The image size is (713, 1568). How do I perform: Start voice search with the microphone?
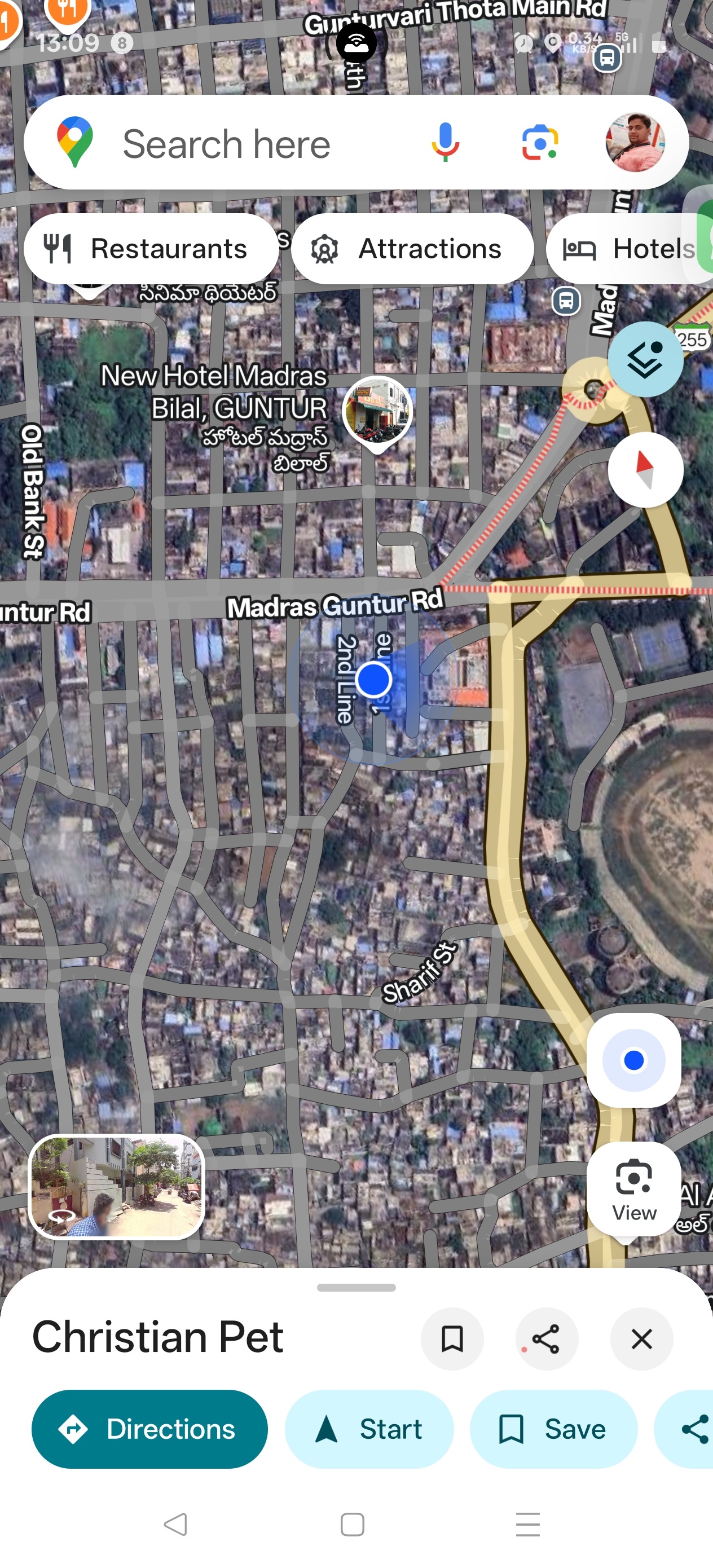(445, 143)
